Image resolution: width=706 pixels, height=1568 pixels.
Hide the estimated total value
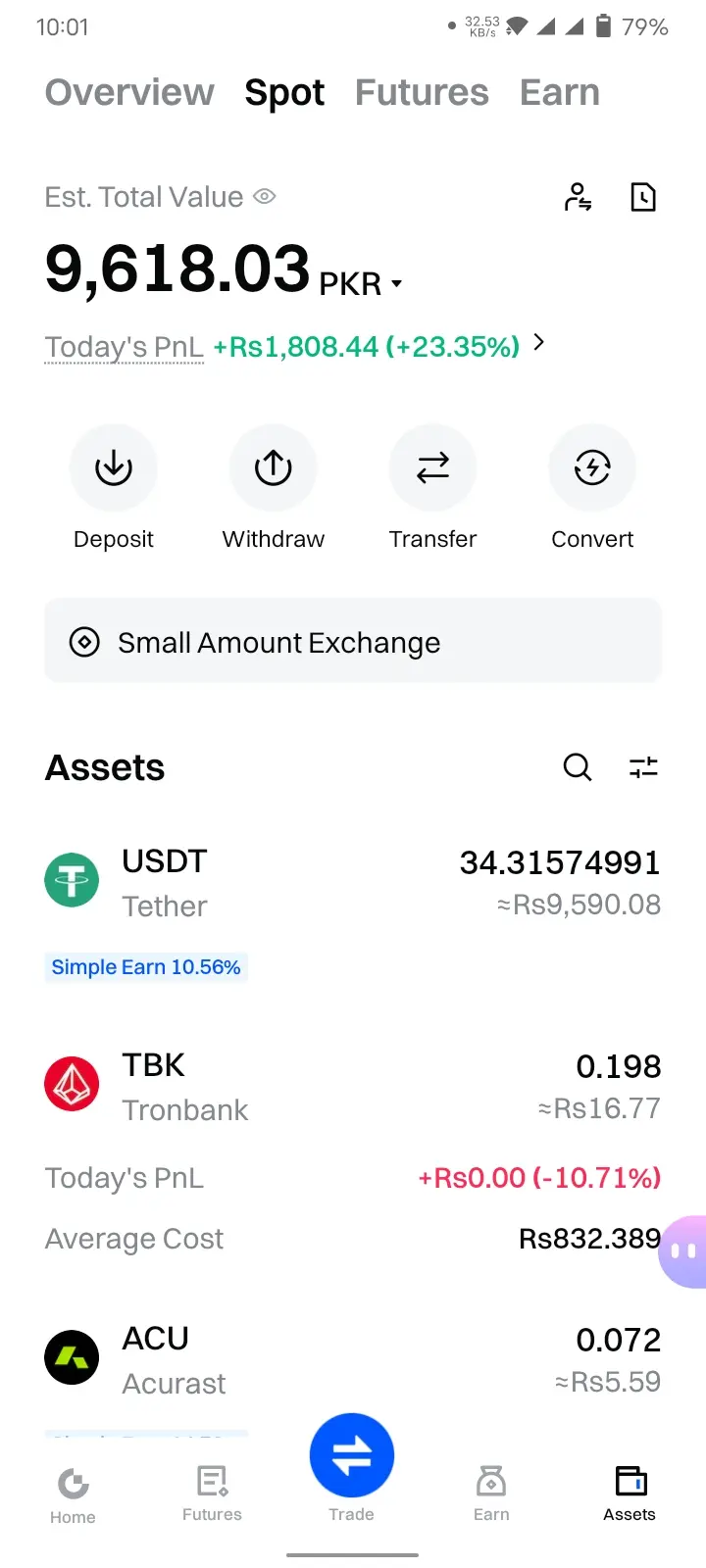(x=265, y=196)
